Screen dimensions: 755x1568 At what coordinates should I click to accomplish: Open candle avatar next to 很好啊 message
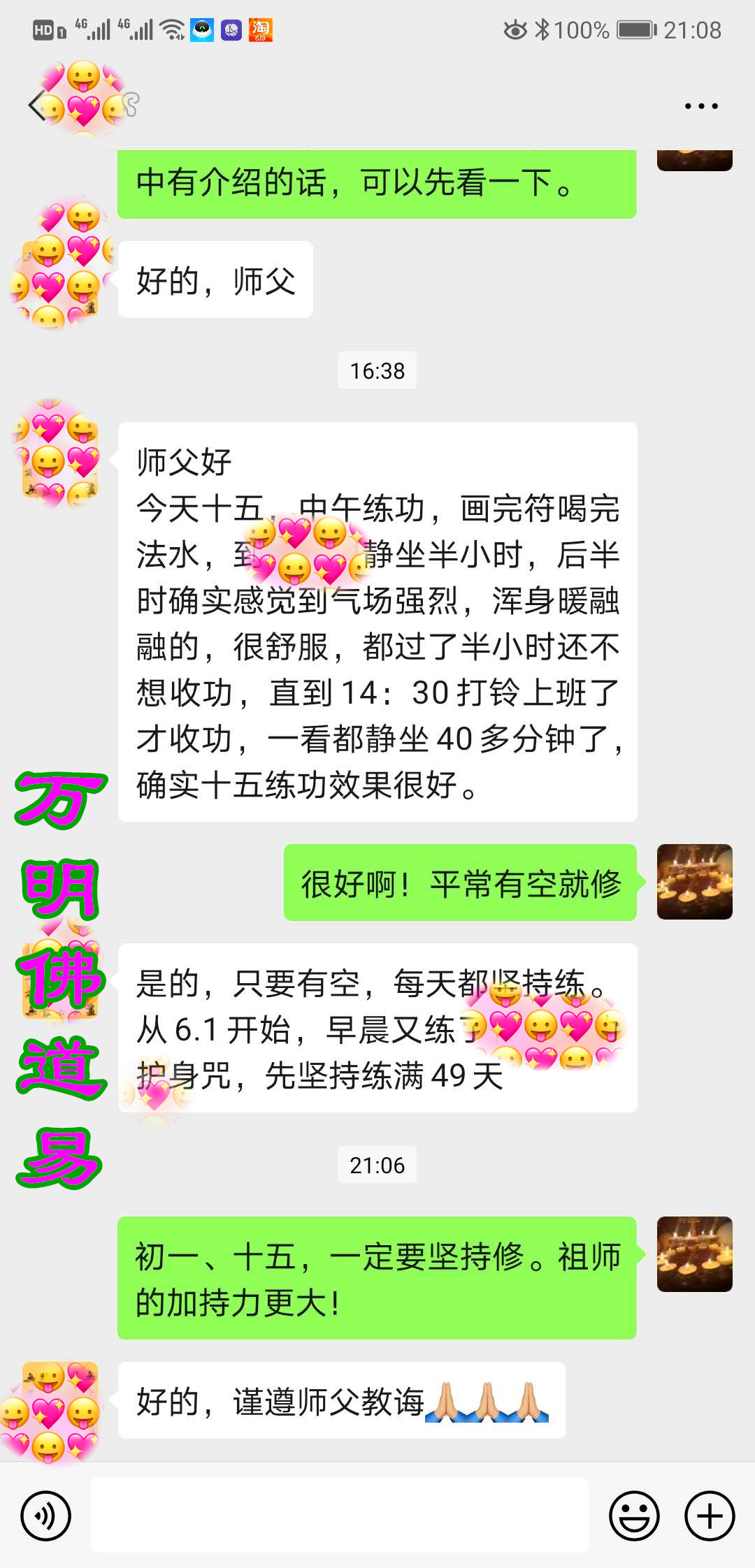pos(694,881)
